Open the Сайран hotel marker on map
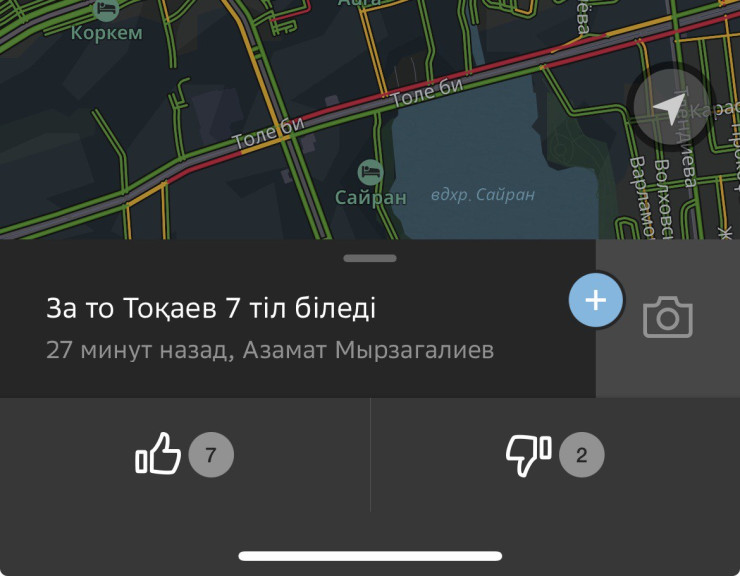Screen dimensions: 740x576 click(371, 172)
